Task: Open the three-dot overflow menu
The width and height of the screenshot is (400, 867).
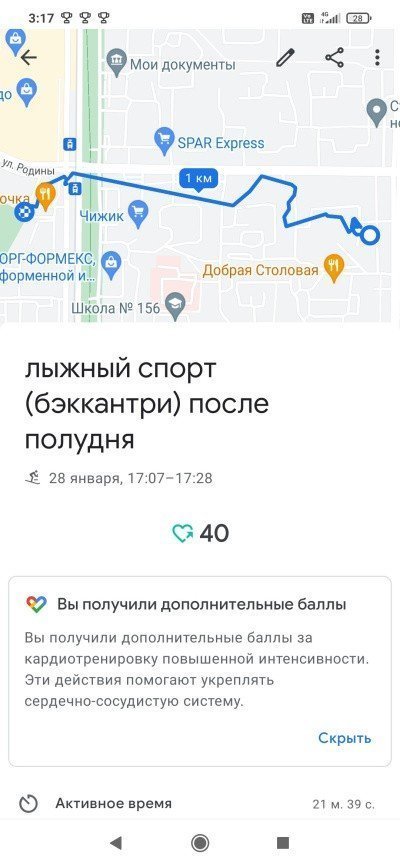Action: click(377, 58)
